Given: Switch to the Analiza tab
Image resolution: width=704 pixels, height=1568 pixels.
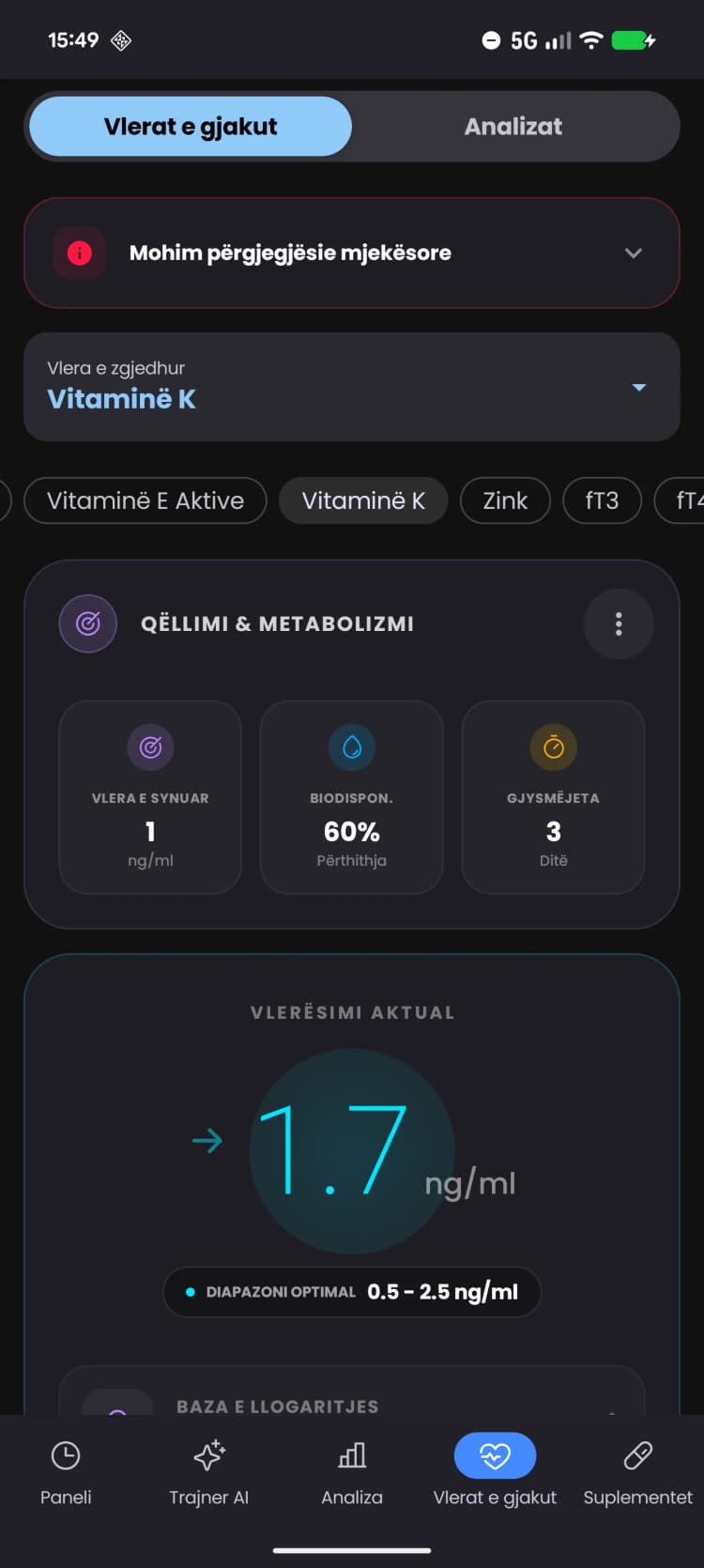Looking at the screenshot, I should [352, 1472].
